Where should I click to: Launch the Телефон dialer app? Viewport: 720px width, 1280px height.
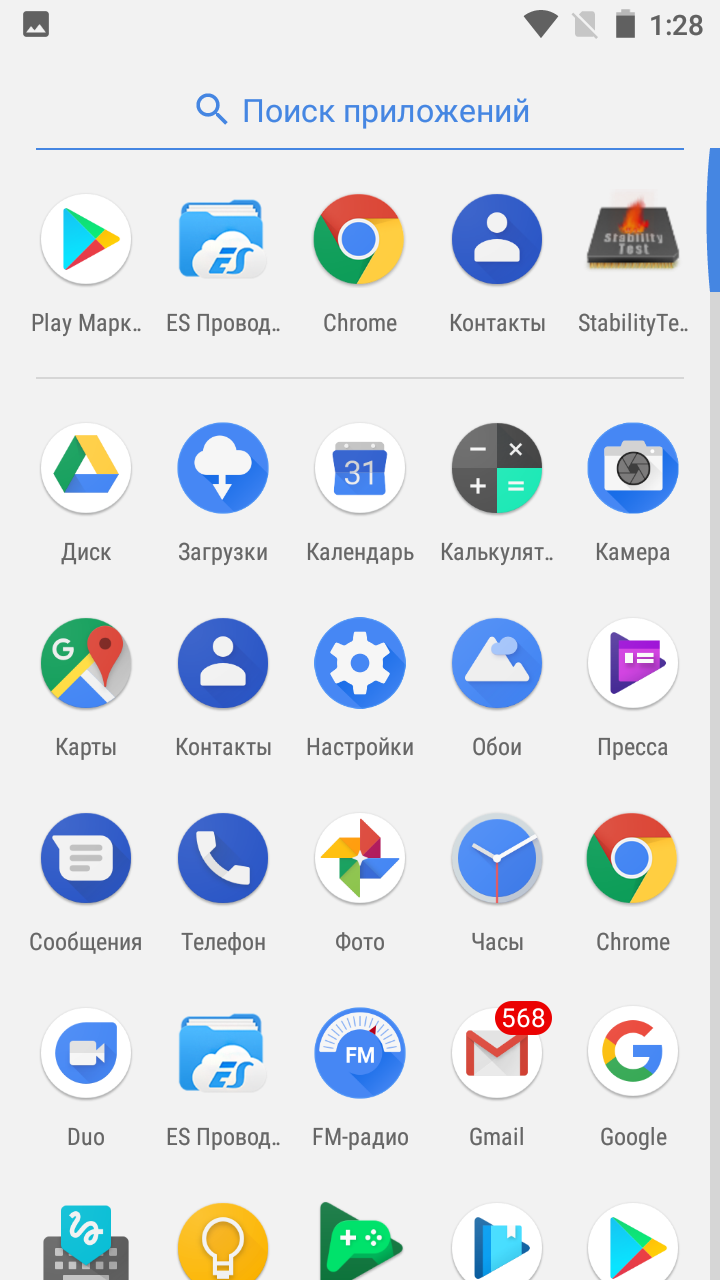[x=223, y=858]
